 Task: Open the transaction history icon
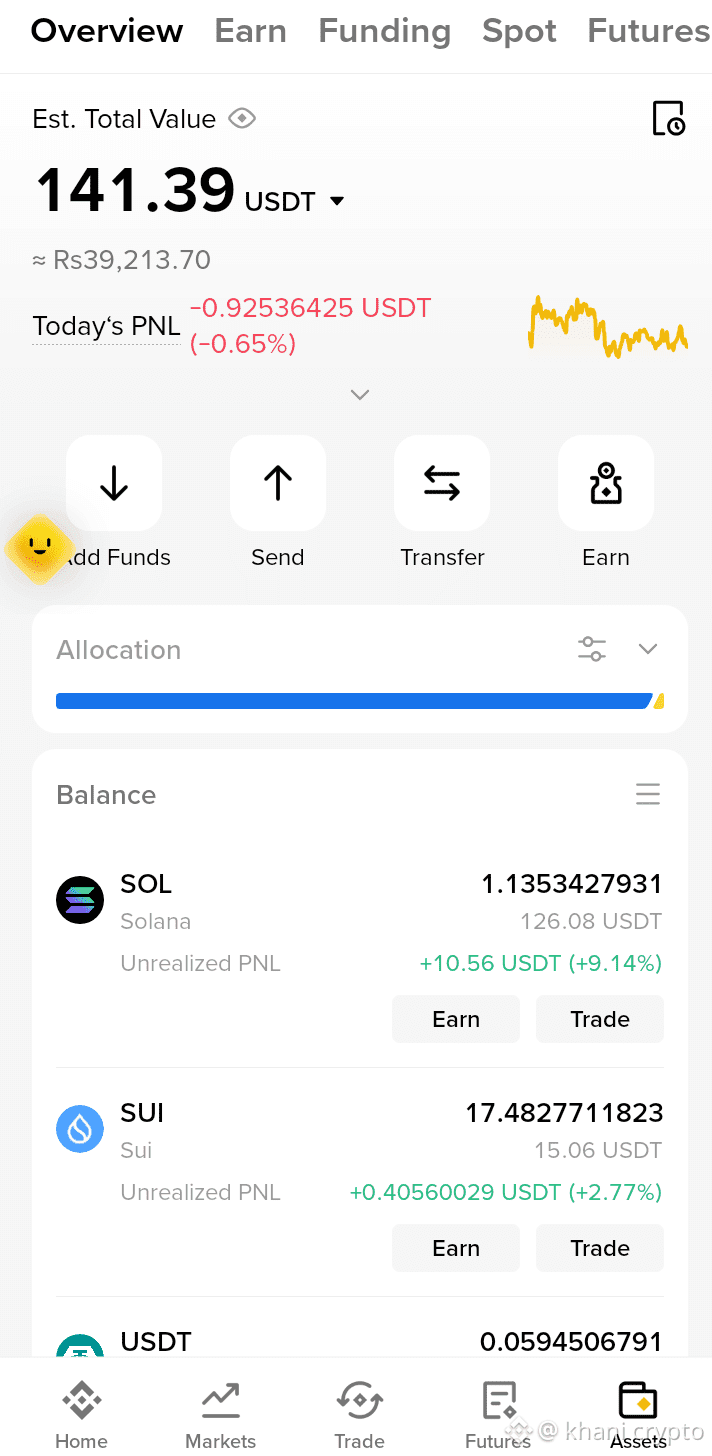[668, 118]
